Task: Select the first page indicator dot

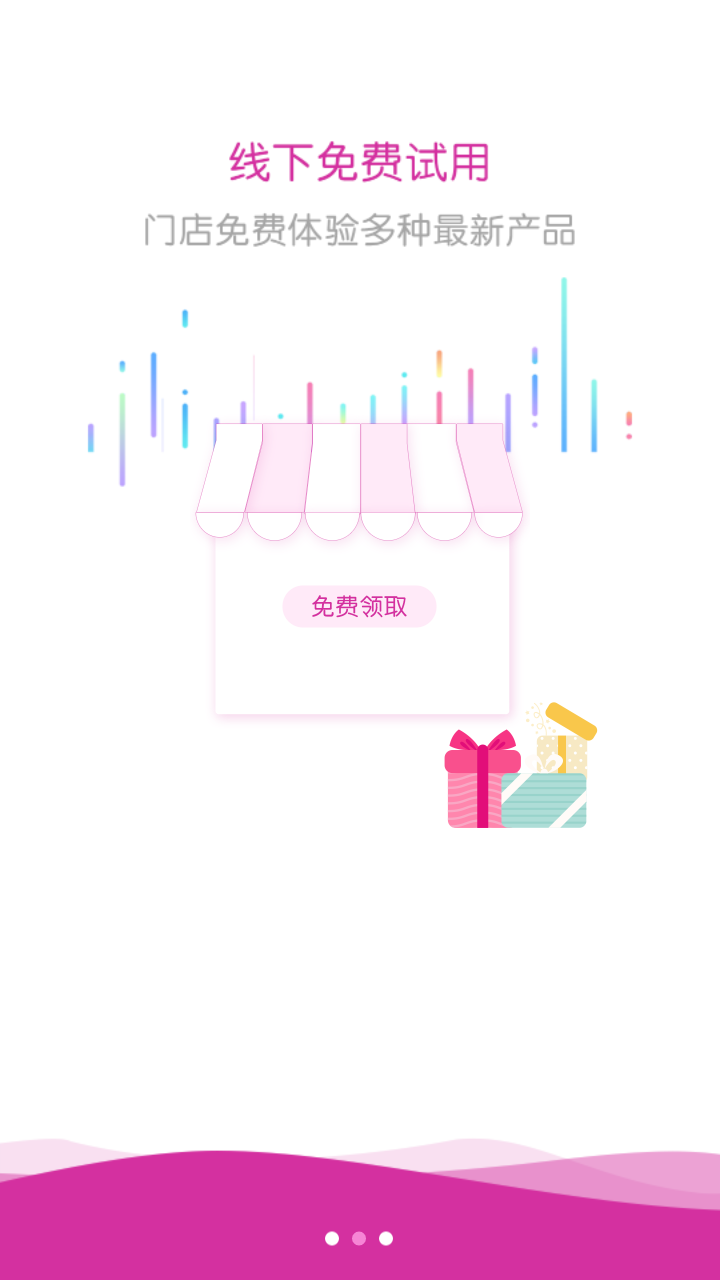Action: pos(332,1238)
